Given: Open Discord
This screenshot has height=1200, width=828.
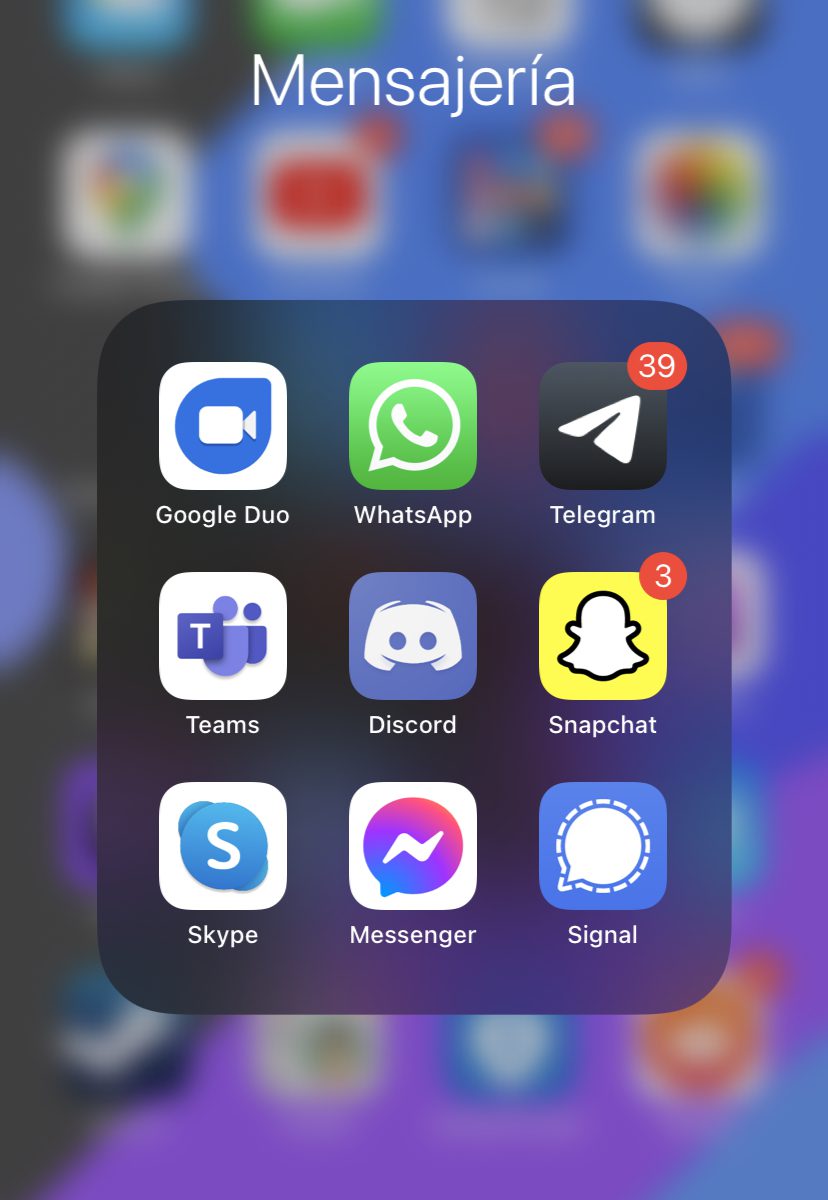Looking at the screenshot, I should [x=413, y=636].
